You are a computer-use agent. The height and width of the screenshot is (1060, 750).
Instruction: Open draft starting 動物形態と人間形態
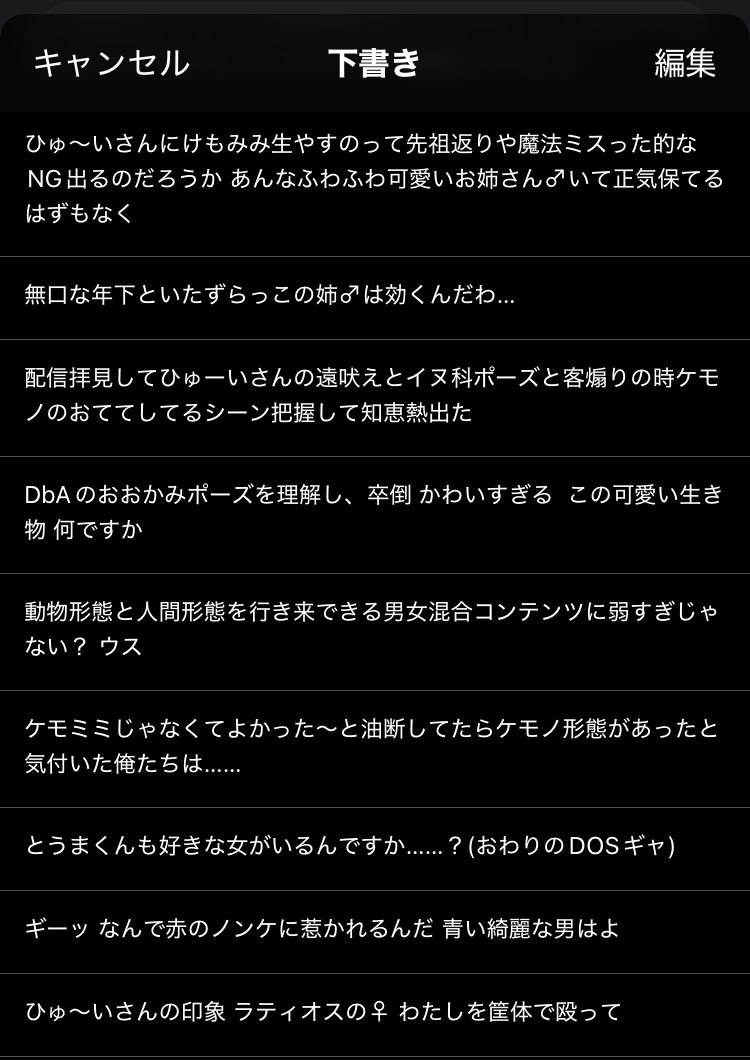[375, 630]
